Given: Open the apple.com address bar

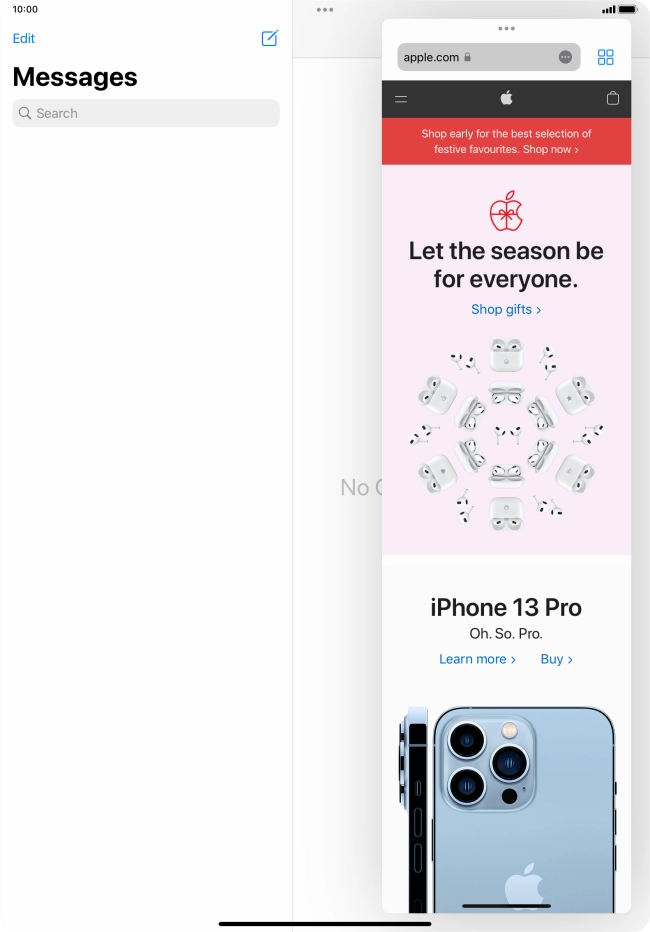Looking at the screenshot, I should pos(477,57).
